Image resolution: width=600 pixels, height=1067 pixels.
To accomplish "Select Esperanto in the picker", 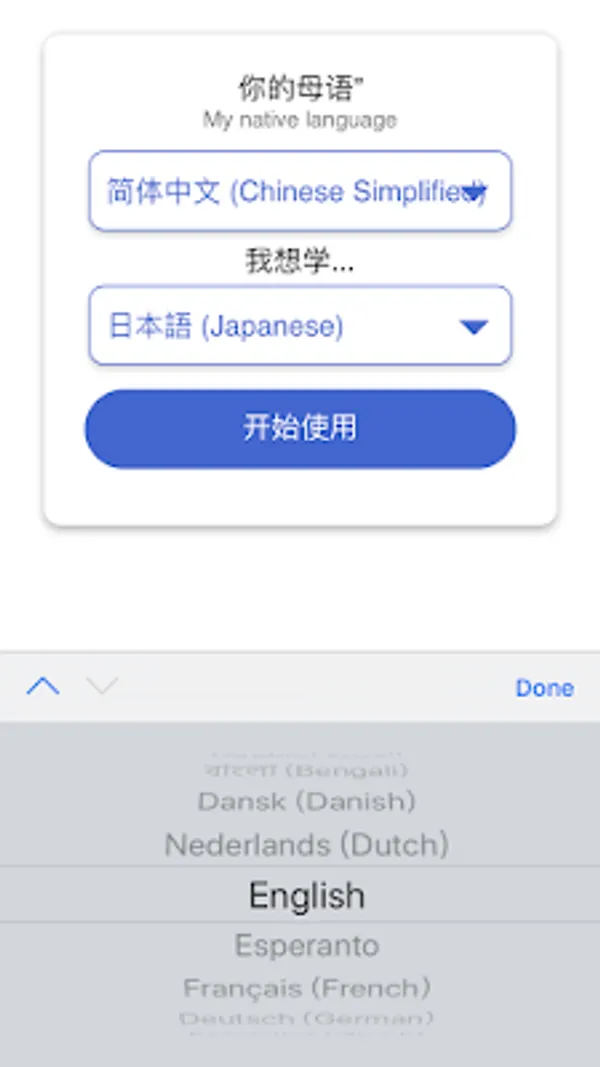I will pyautogui.click(x=306, y=945).
